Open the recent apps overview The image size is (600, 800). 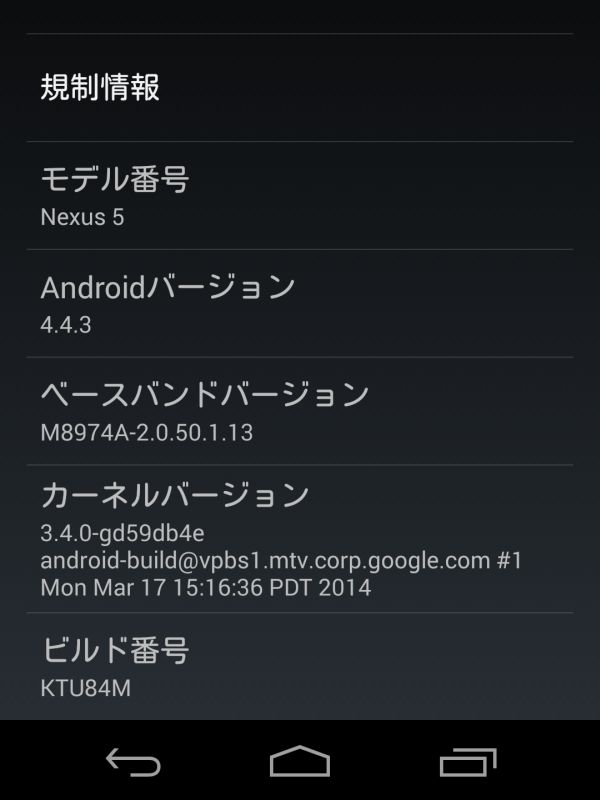pyautogui.click(x=467, y=762)
